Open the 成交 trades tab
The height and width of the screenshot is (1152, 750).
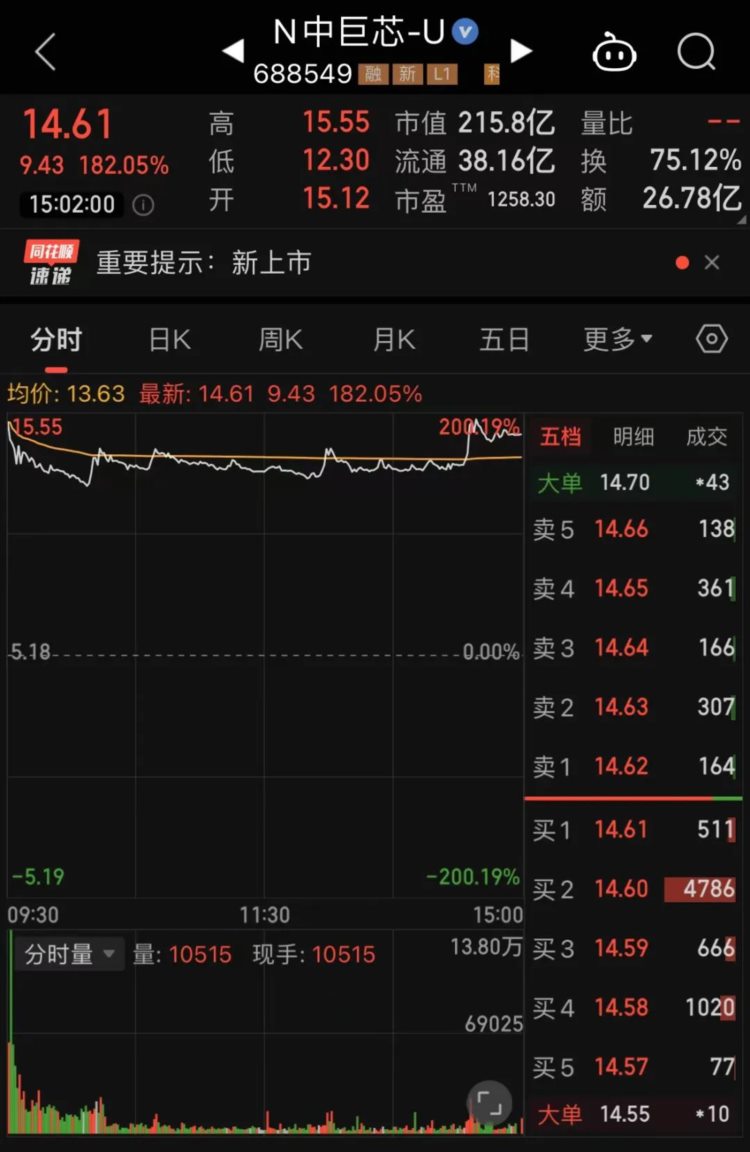(x=707, y=436)
